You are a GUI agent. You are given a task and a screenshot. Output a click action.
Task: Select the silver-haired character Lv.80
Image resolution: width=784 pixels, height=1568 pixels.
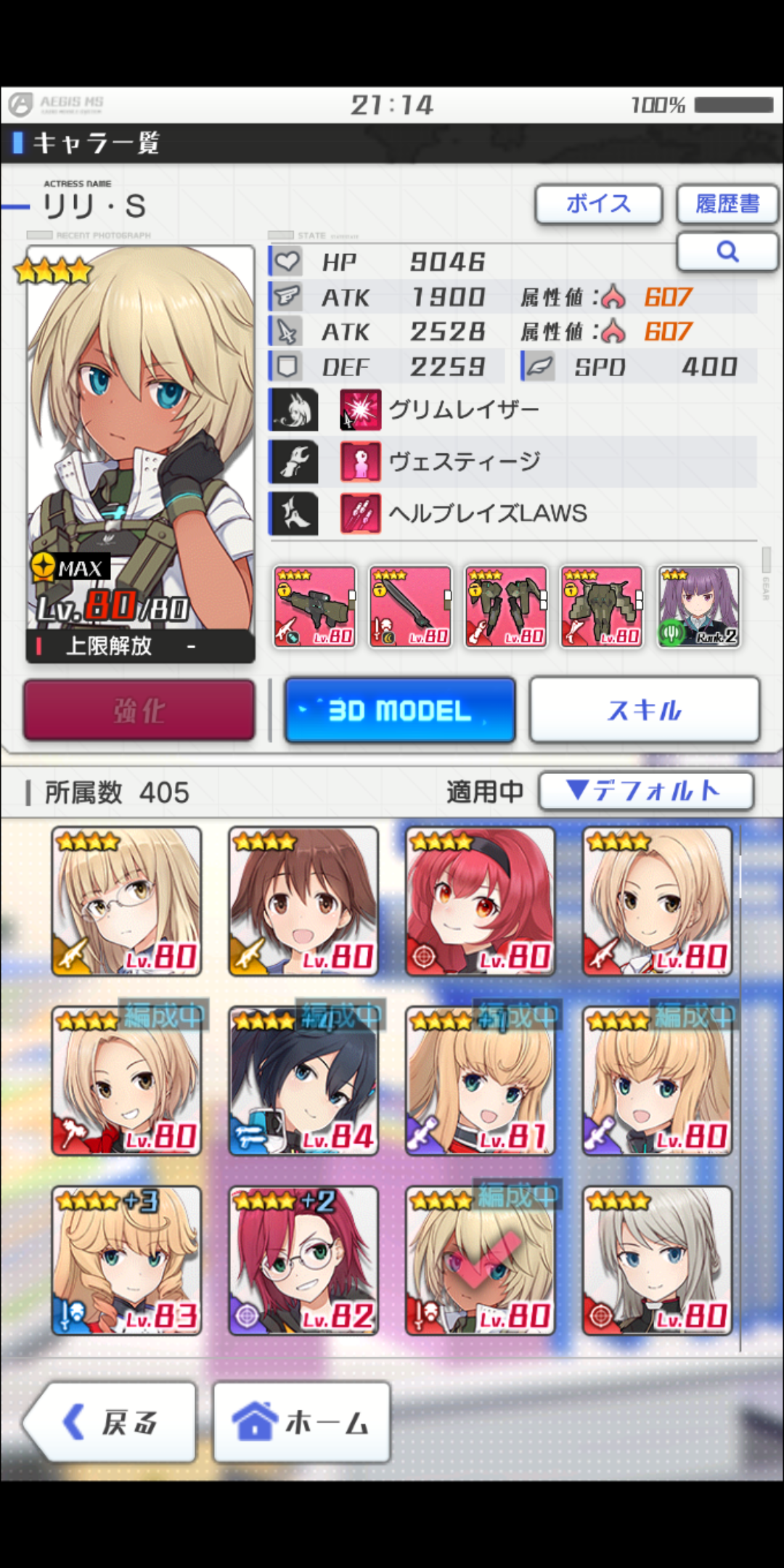click(657, 1261)
